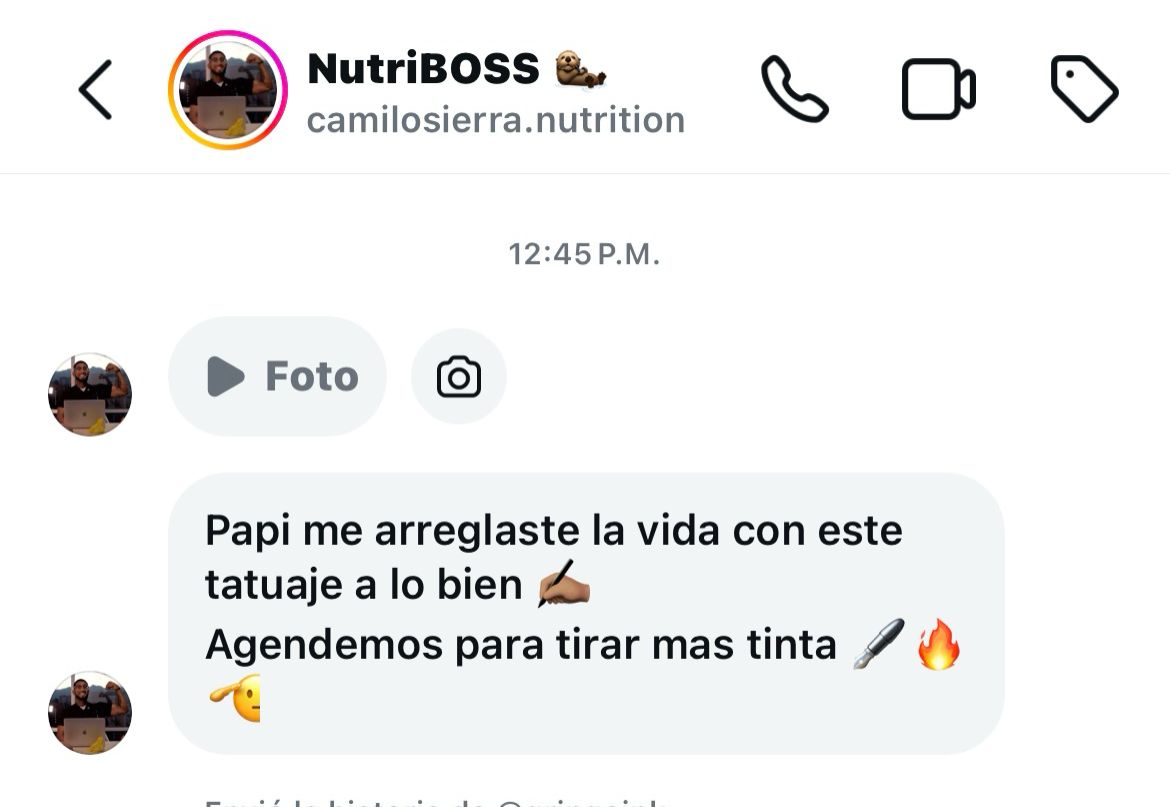Open camilosierra.nutrition profile details
This screenshot has height=807, width=1170.
click(495, 120)
